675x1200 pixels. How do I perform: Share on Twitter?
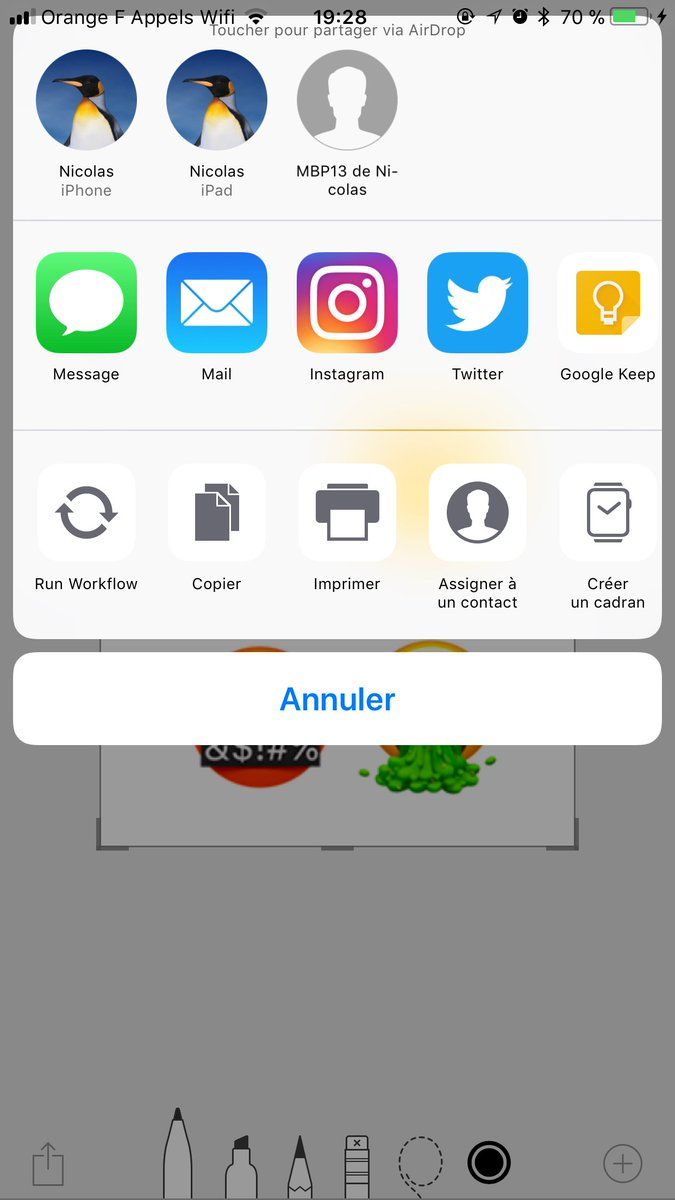tap(477, 303)
